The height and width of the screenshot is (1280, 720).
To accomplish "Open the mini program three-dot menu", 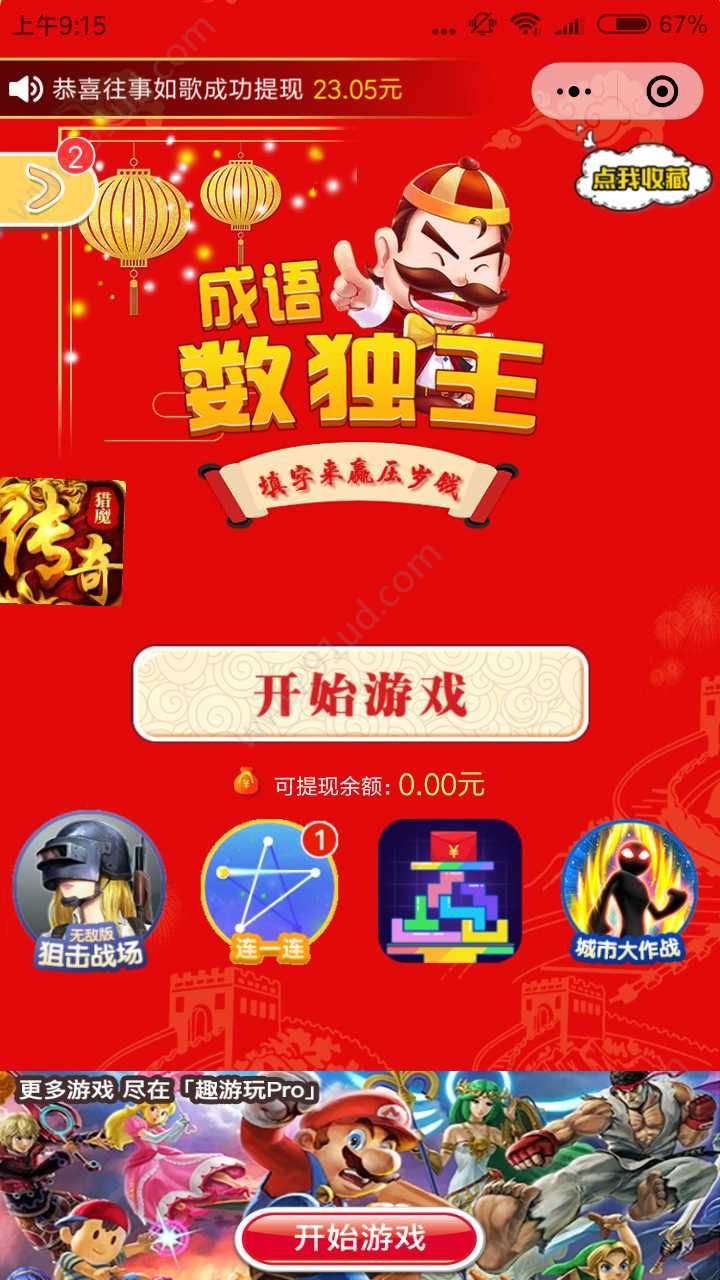I will pos(574,92).
